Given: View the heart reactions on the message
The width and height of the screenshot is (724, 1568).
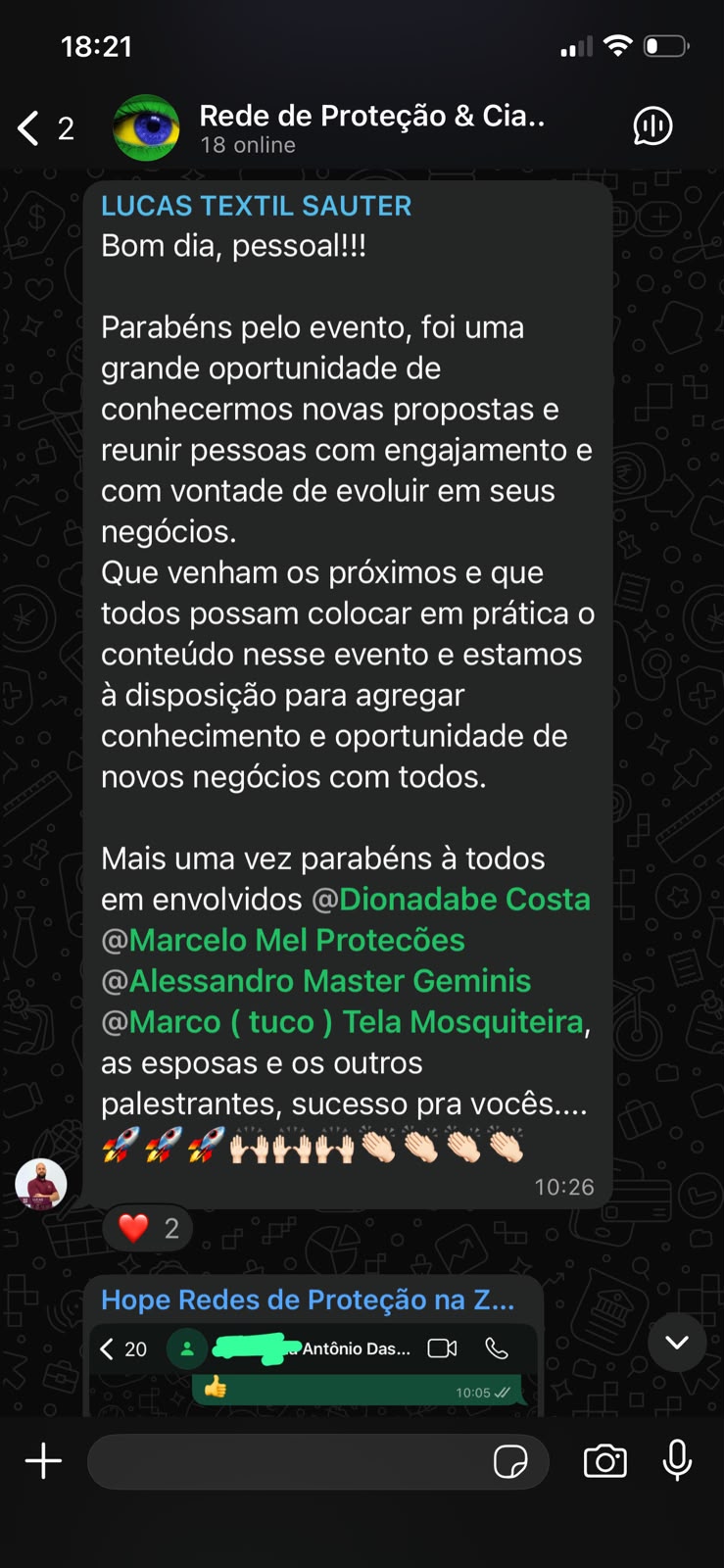Looking at the screenshot, I should 148,1228.
